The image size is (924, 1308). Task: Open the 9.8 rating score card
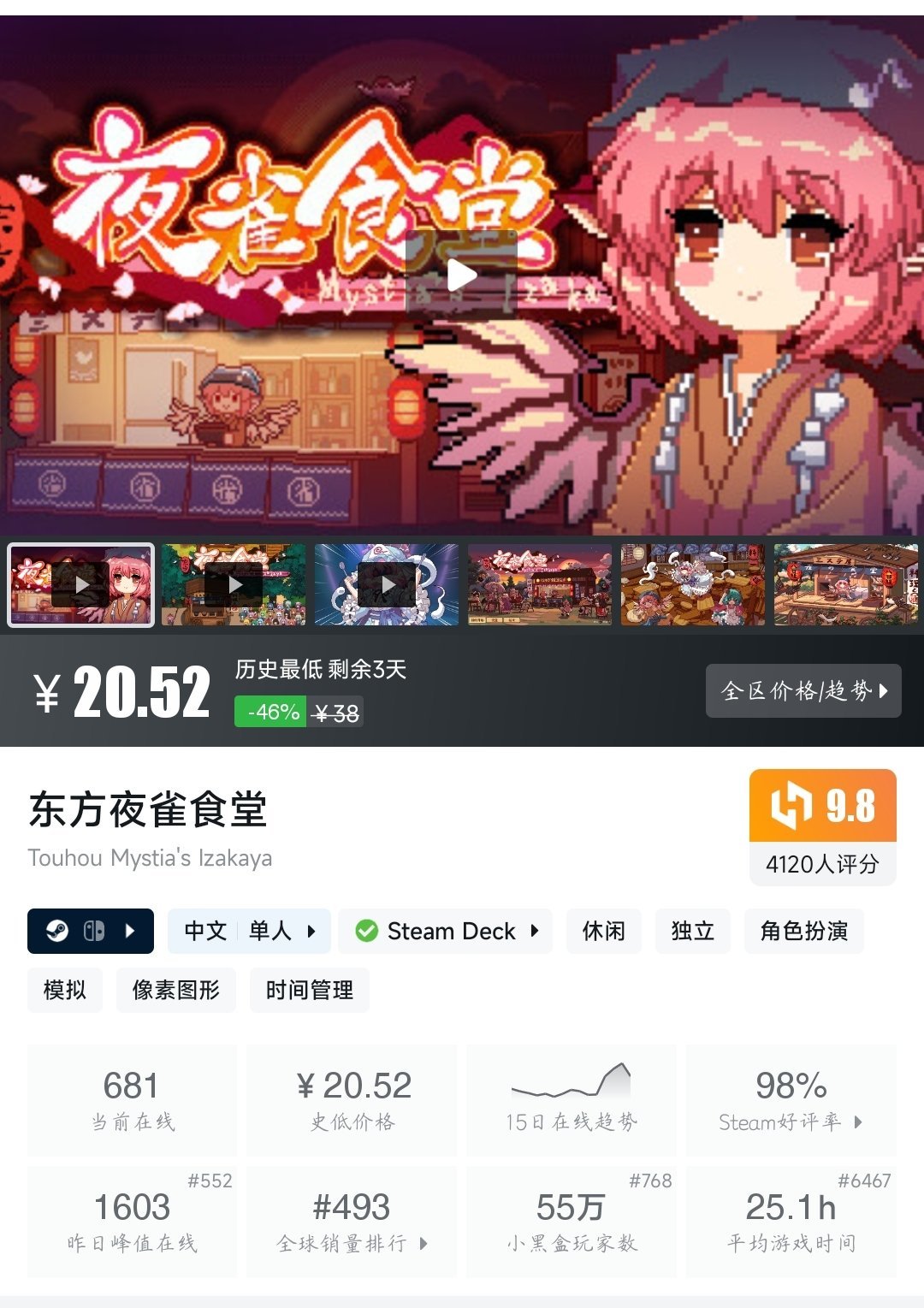(x=822, y=826)
